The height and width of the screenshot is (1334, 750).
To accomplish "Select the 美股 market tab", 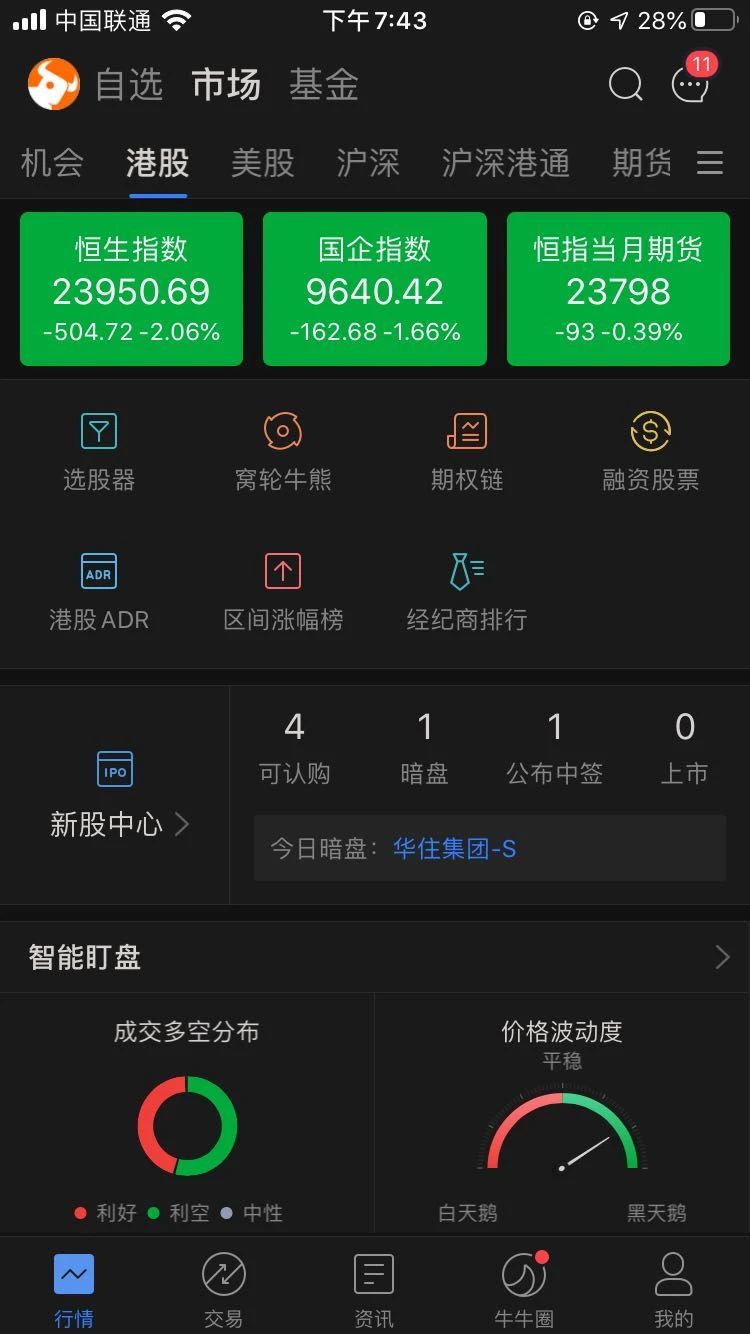I will pyautogui.click(x=262, y=163).
